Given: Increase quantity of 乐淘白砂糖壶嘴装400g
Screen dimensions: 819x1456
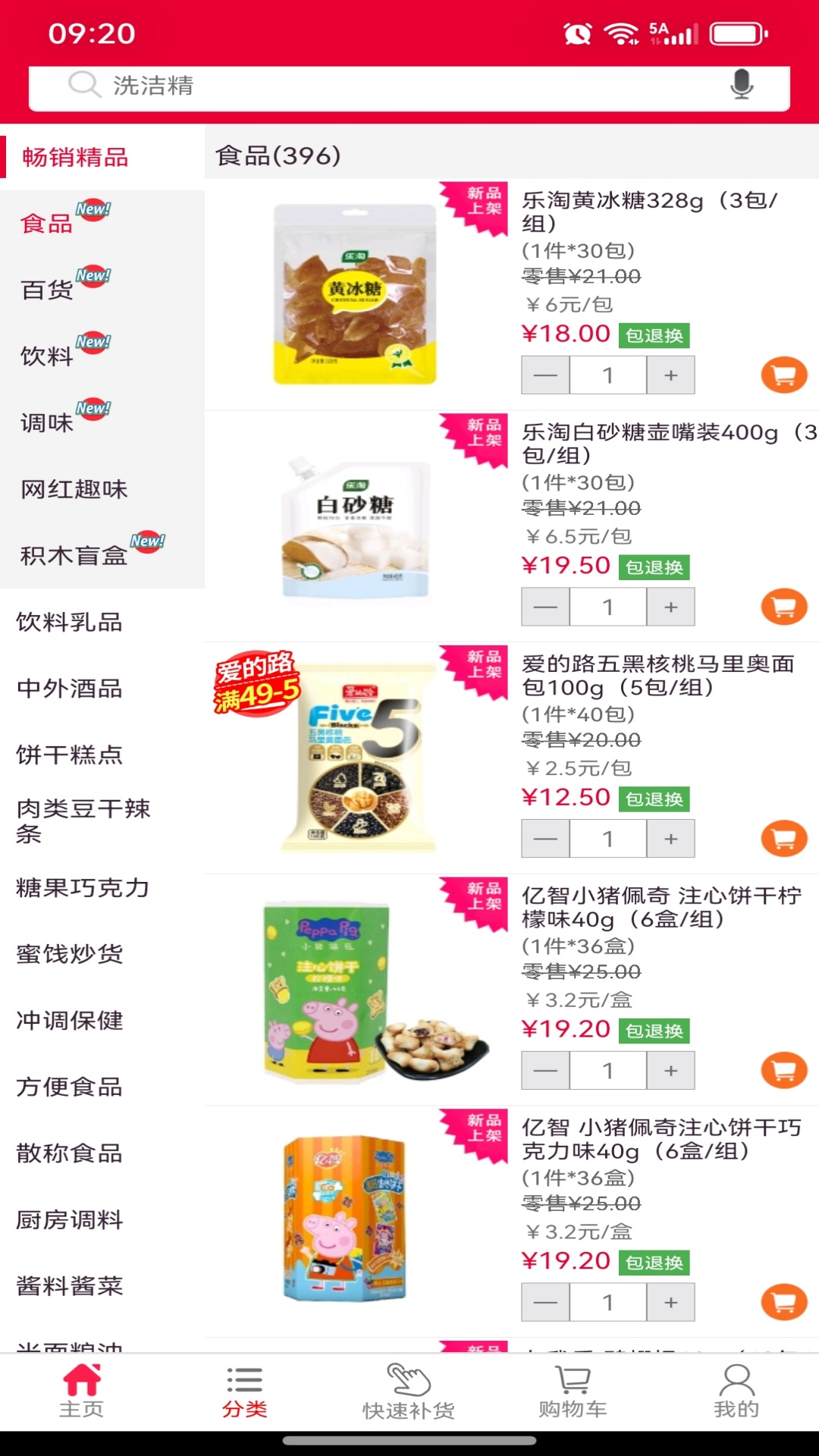Looking at the screenshot, I should pos(670,607).
